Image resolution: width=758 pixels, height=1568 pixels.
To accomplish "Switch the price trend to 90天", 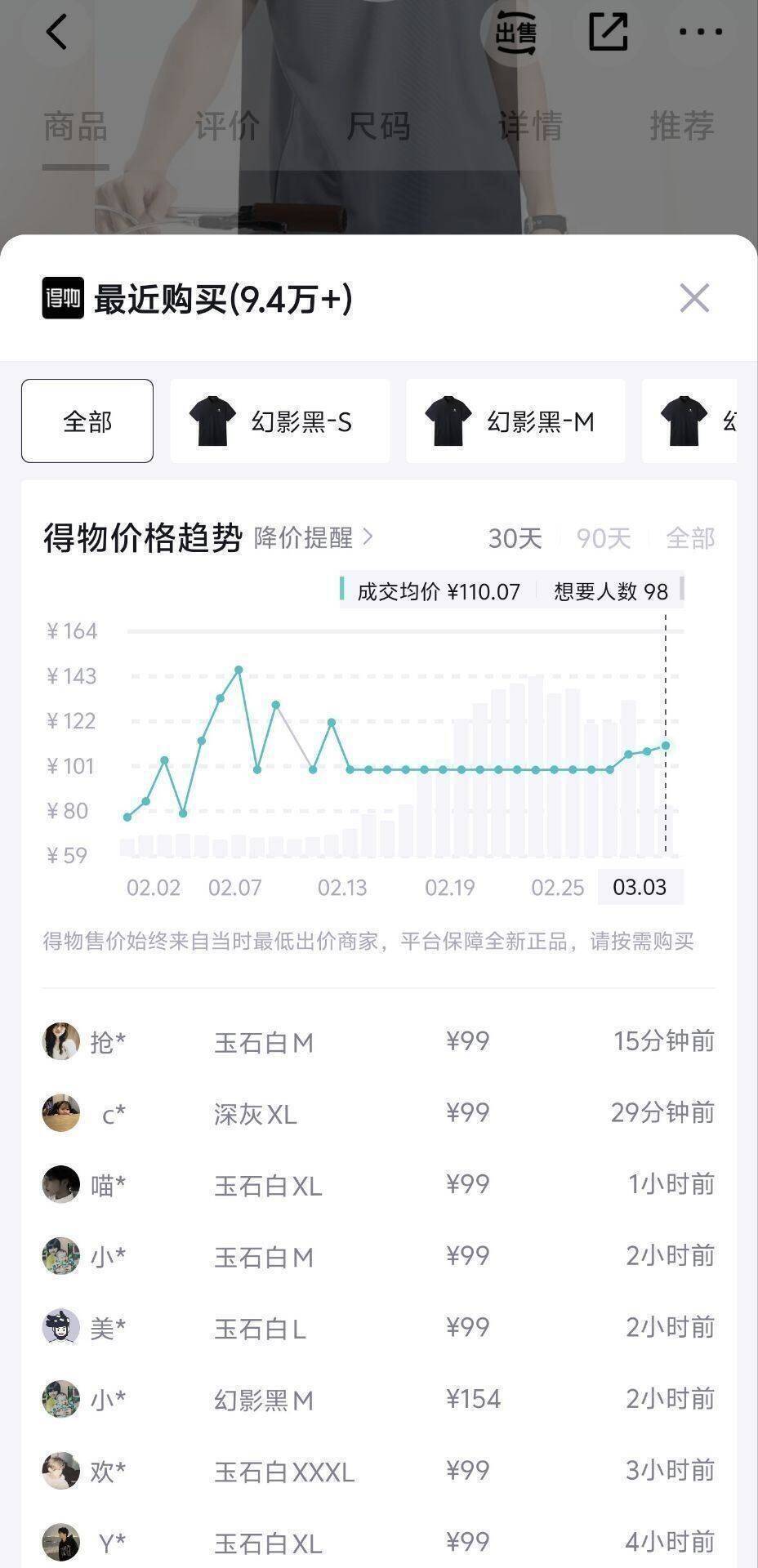I will click(604, 538).
